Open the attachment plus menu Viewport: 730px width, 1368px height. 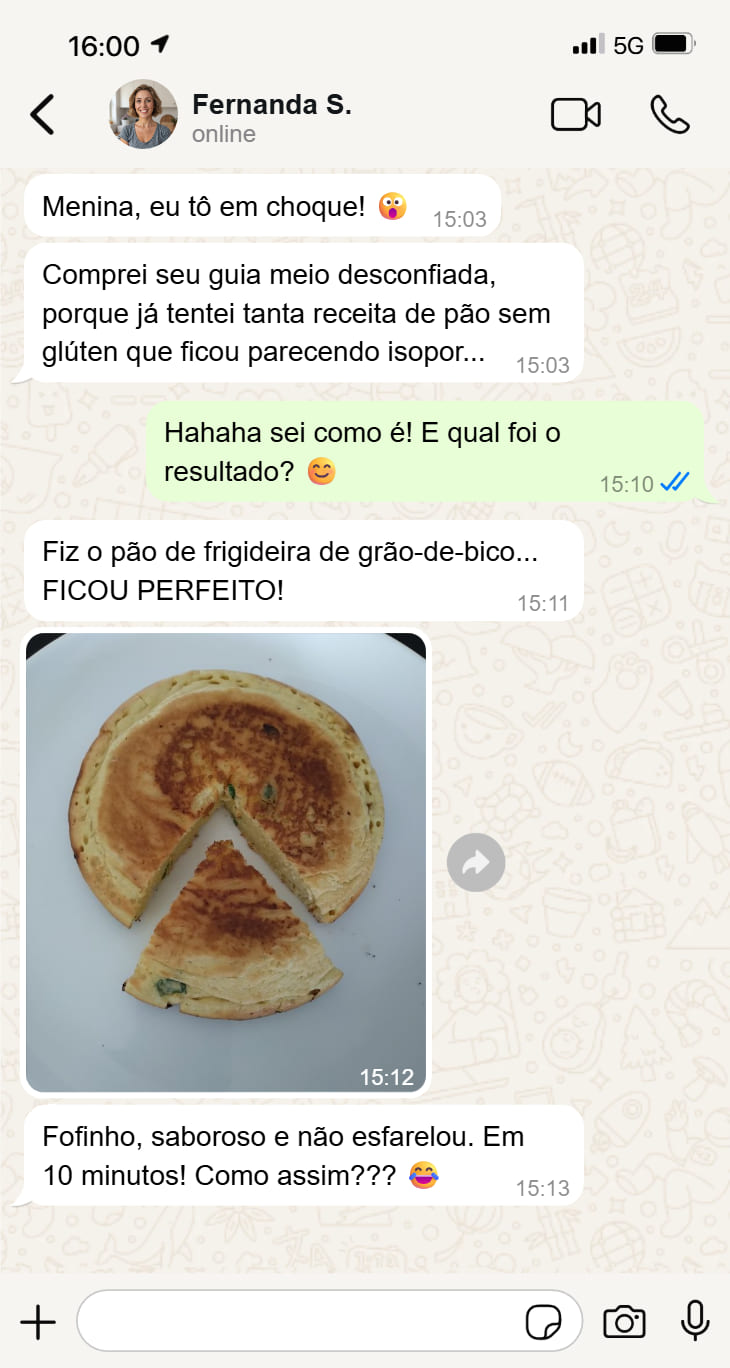[x=38, y=1322]
